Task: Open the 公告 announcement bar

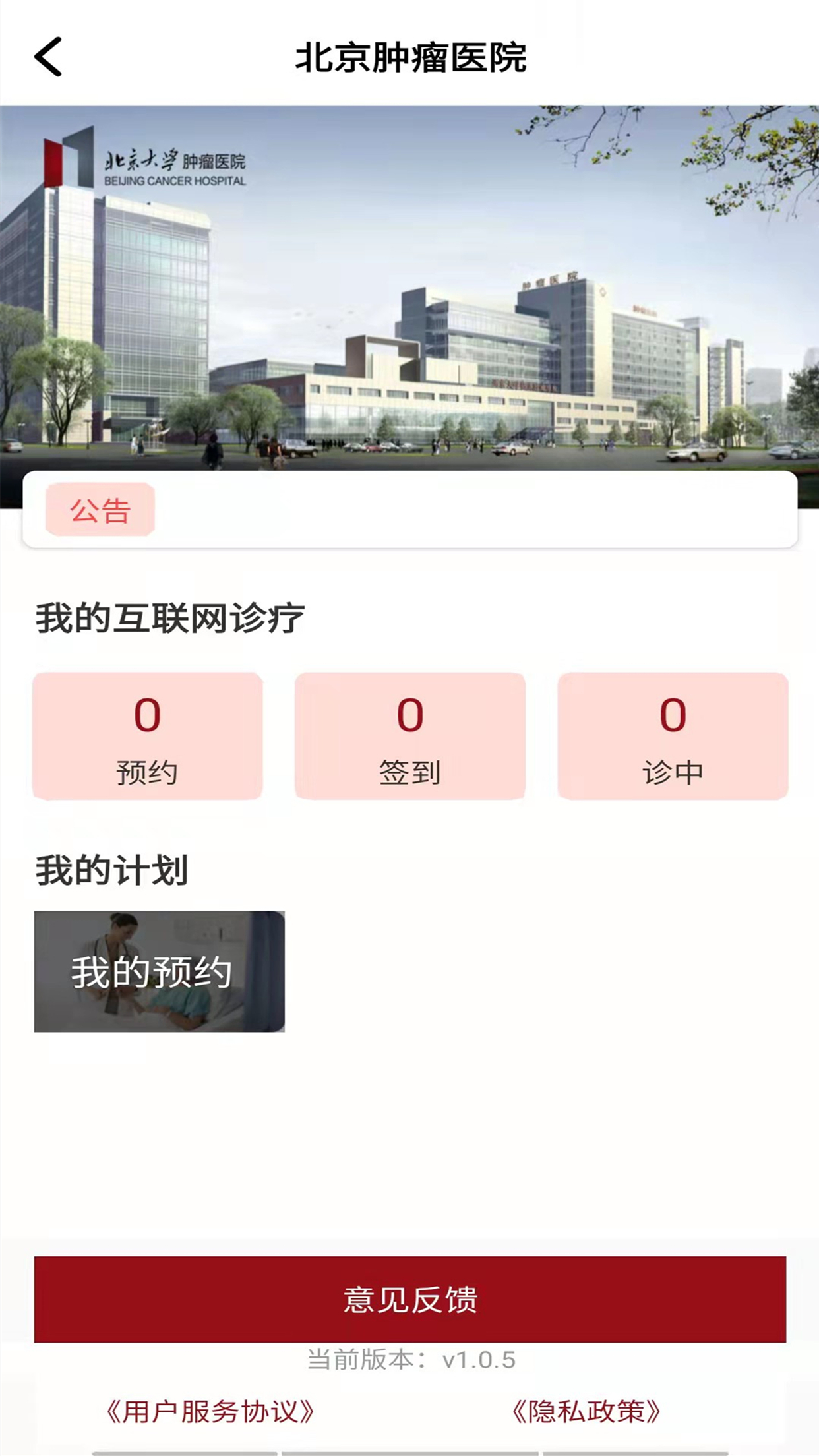Action: pos(409,510)
